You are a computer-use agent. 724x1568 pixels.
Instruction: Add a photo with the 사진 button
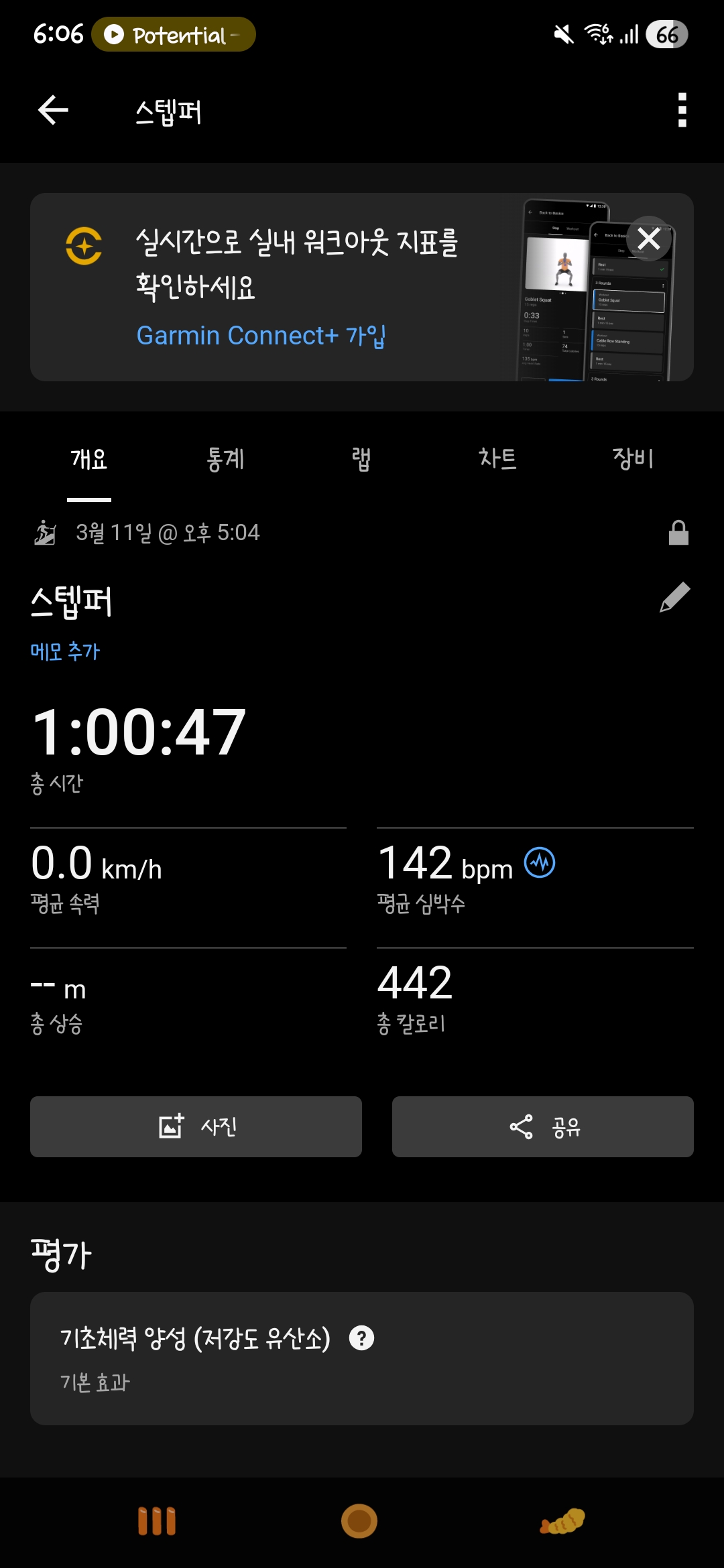tap(196, 1126)
